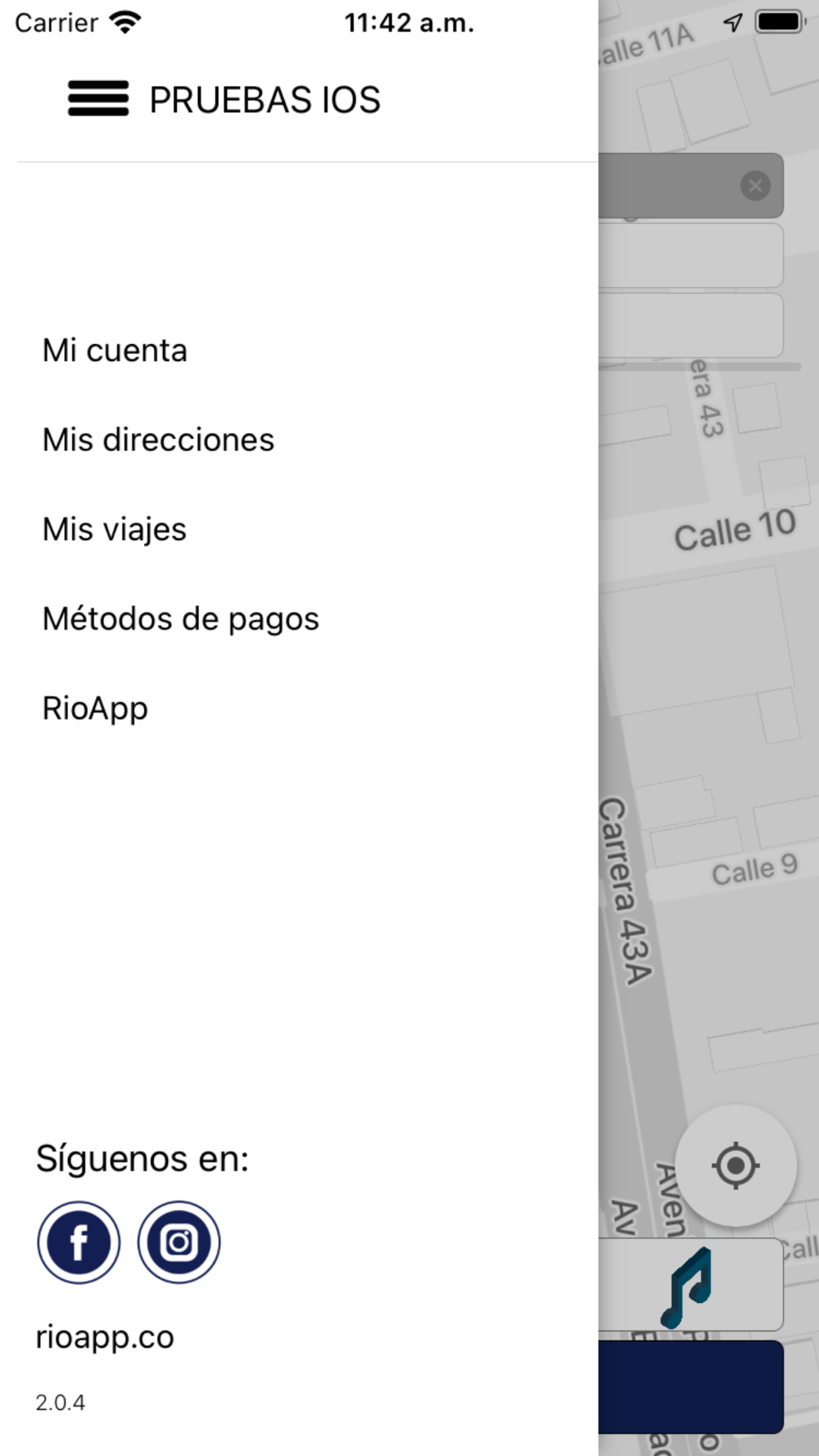The image size is (819, 1456).
Task: Go to Mis direcciones
Action: (158, 440)
